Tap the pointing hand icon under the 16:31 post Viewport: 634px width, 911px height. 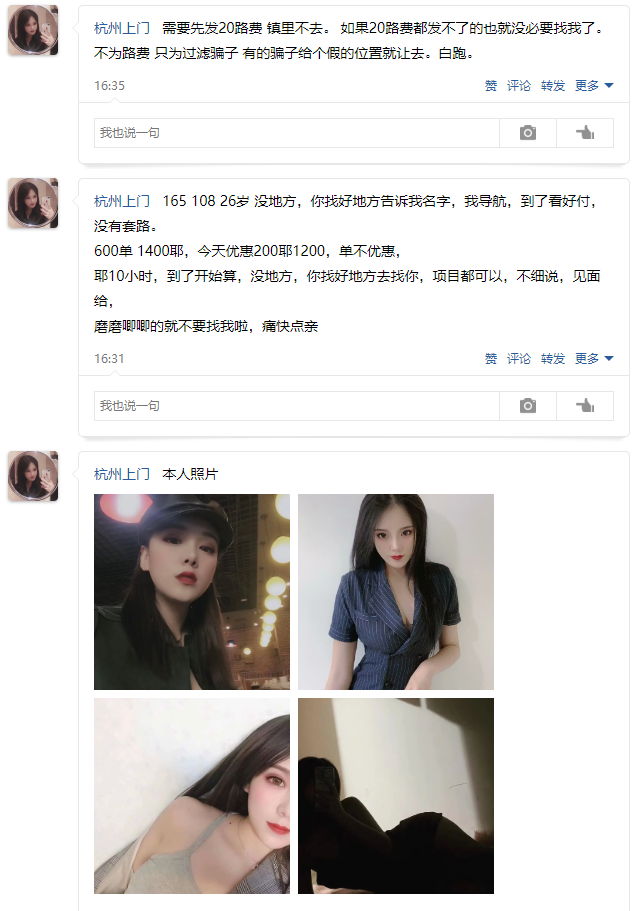click(585, 406)
